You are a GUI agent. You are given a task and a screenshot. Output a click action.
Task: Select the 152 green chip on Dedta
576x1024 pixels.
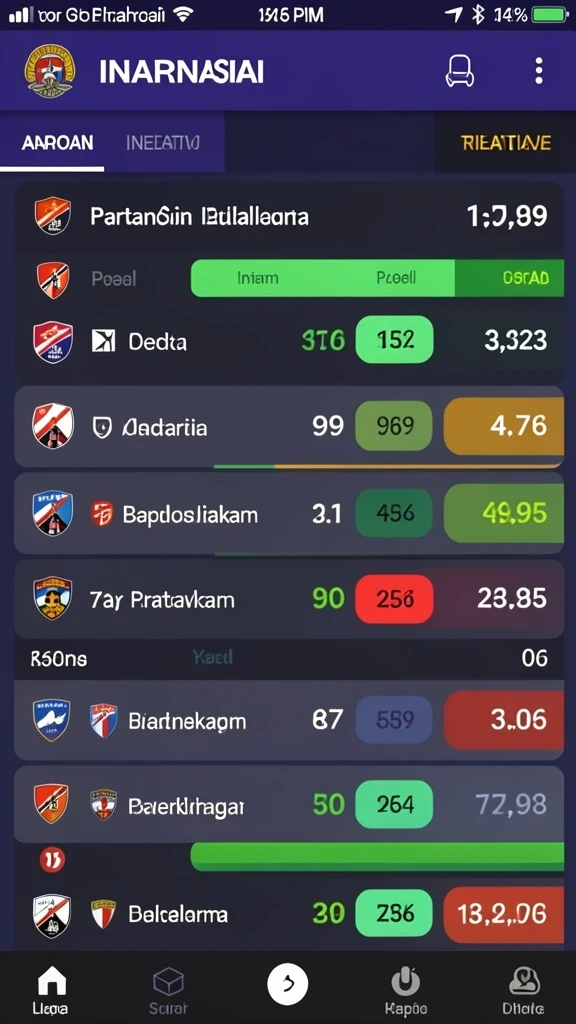pos(394,340)
